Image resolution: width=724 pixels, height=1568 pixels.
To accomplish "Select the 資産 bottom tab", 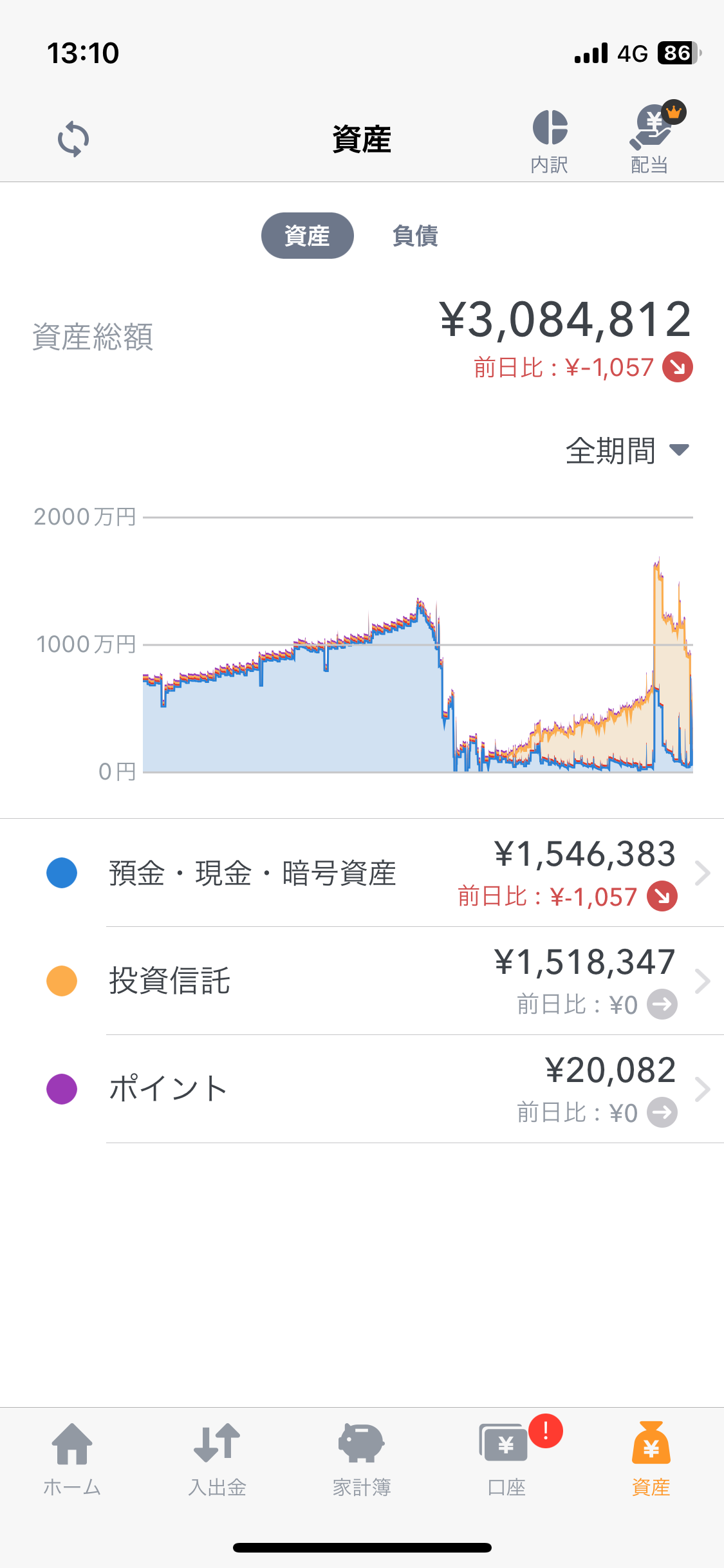I will [651, 1460].
